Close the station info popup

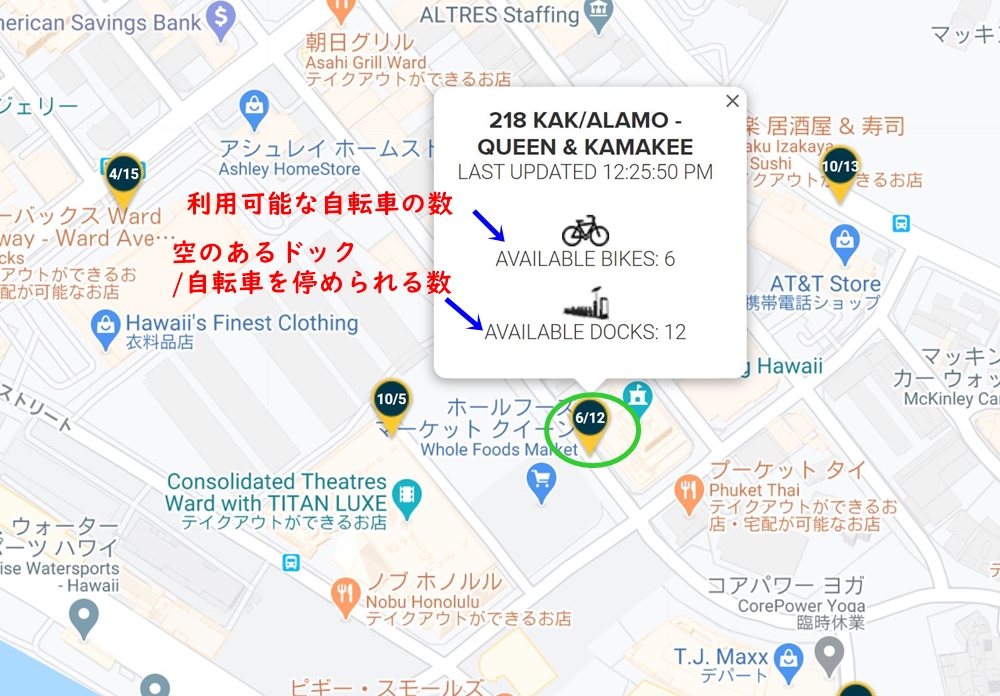tap(732, 101)
